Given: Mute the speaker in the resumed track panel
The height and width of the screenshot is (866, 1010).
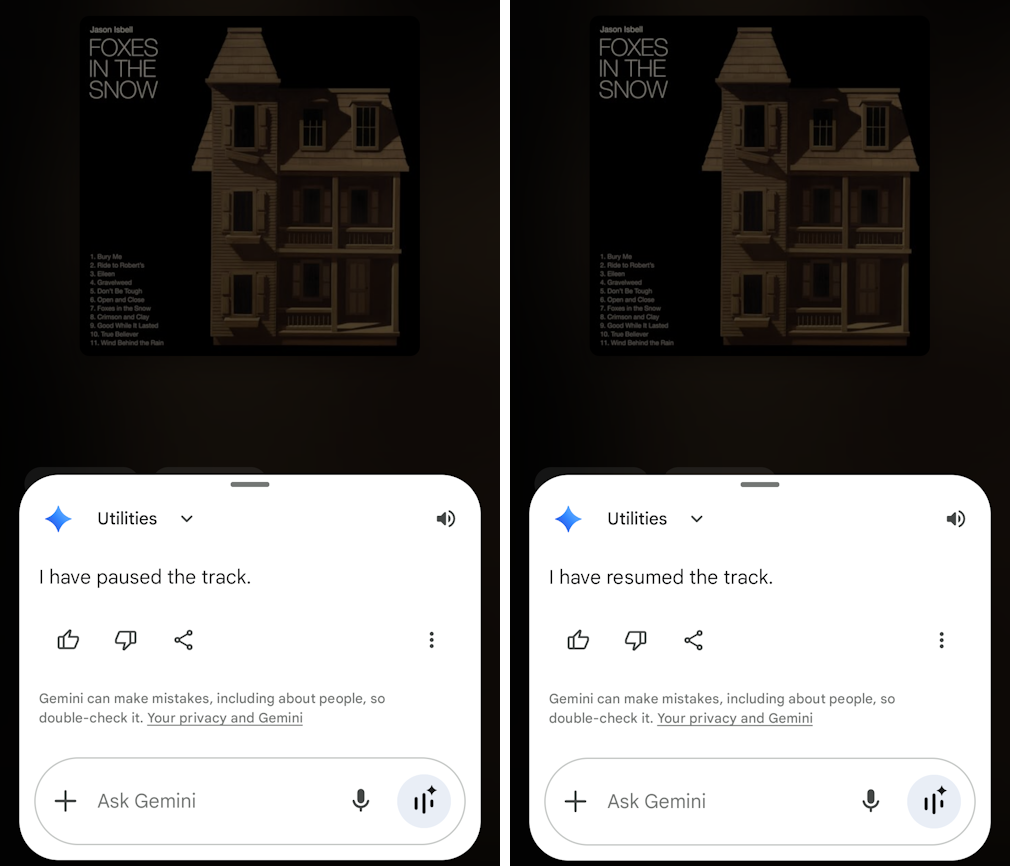Looking at the screenshot, I should tap(956, 518).
